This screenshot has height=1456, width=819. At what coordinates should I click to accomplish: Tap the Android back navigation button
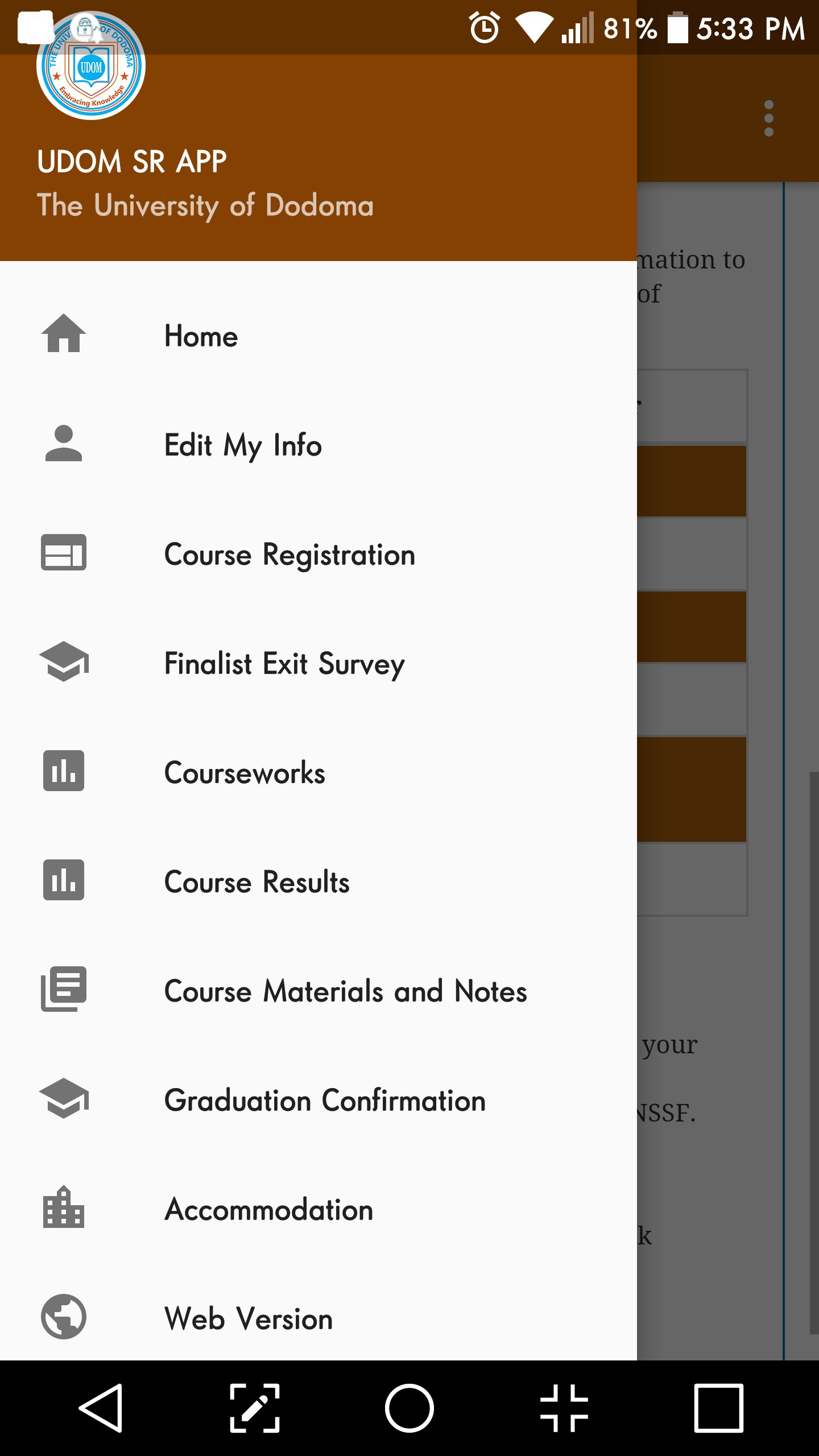(104, 1407)
